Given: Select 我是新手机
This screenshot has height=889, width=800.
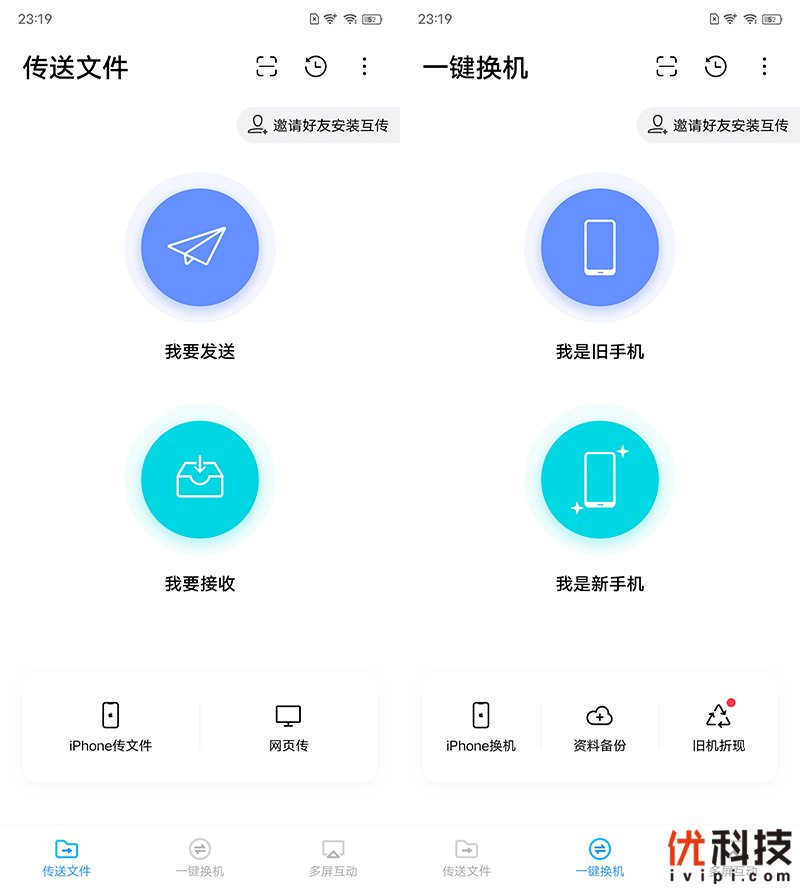Looking at the screenshot, I should coord(600,479).
